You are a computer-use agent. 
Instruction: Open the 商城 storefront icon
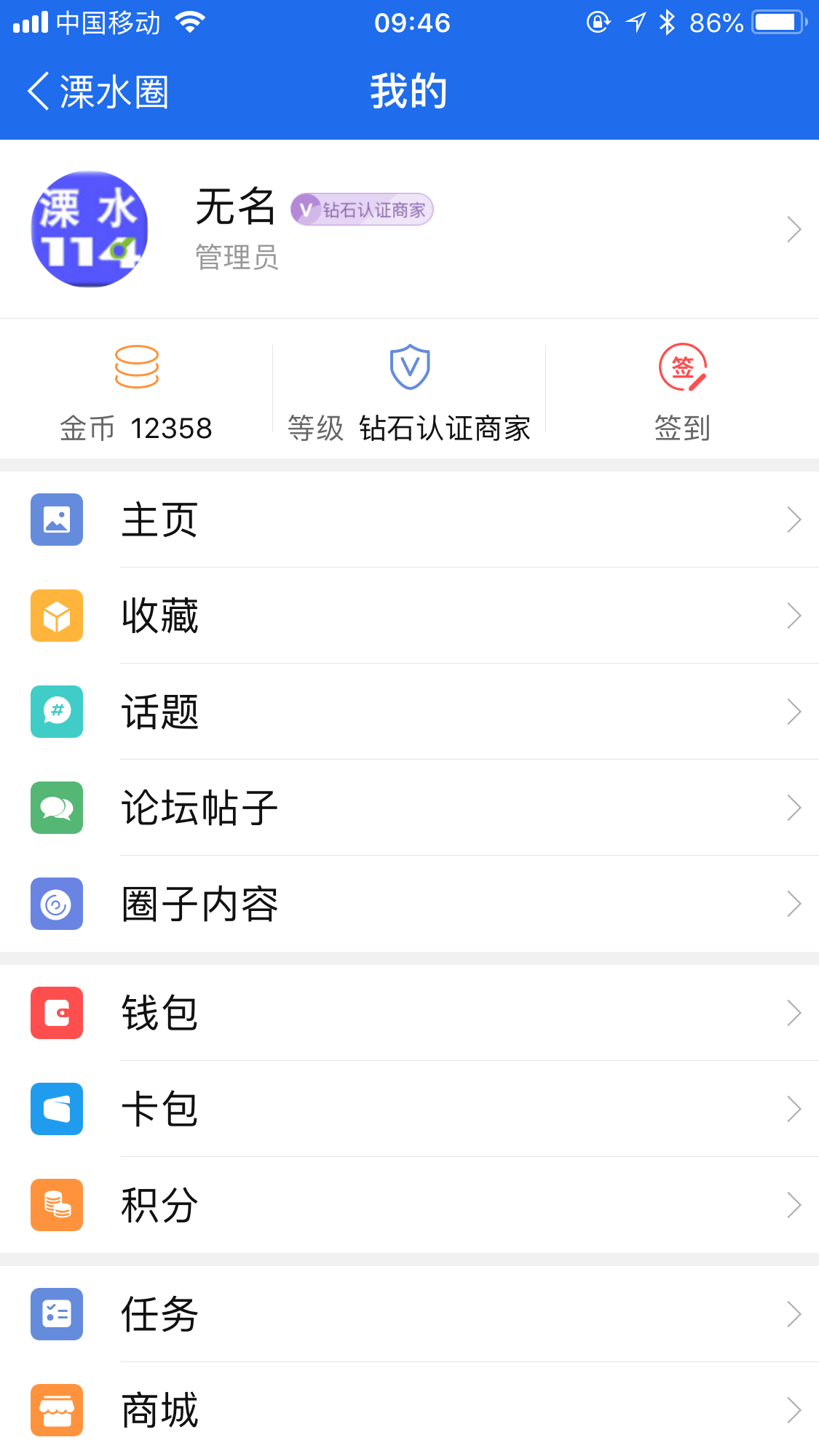pyautogui.click(x=56, y=1409)
